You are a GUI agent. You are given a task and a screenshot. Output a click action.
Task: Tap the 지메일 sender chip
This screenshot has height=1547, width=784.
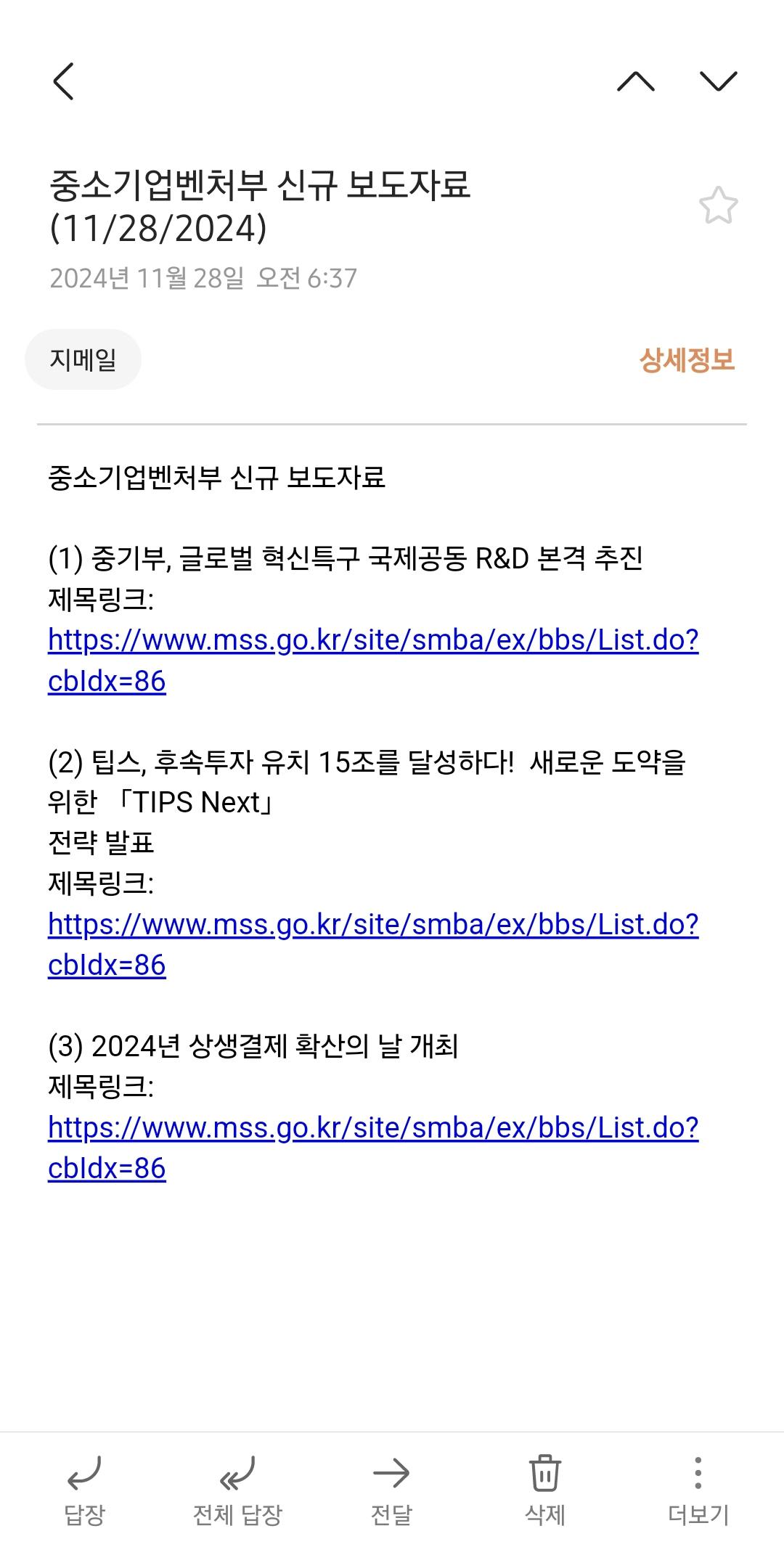[x=83, y=359]
